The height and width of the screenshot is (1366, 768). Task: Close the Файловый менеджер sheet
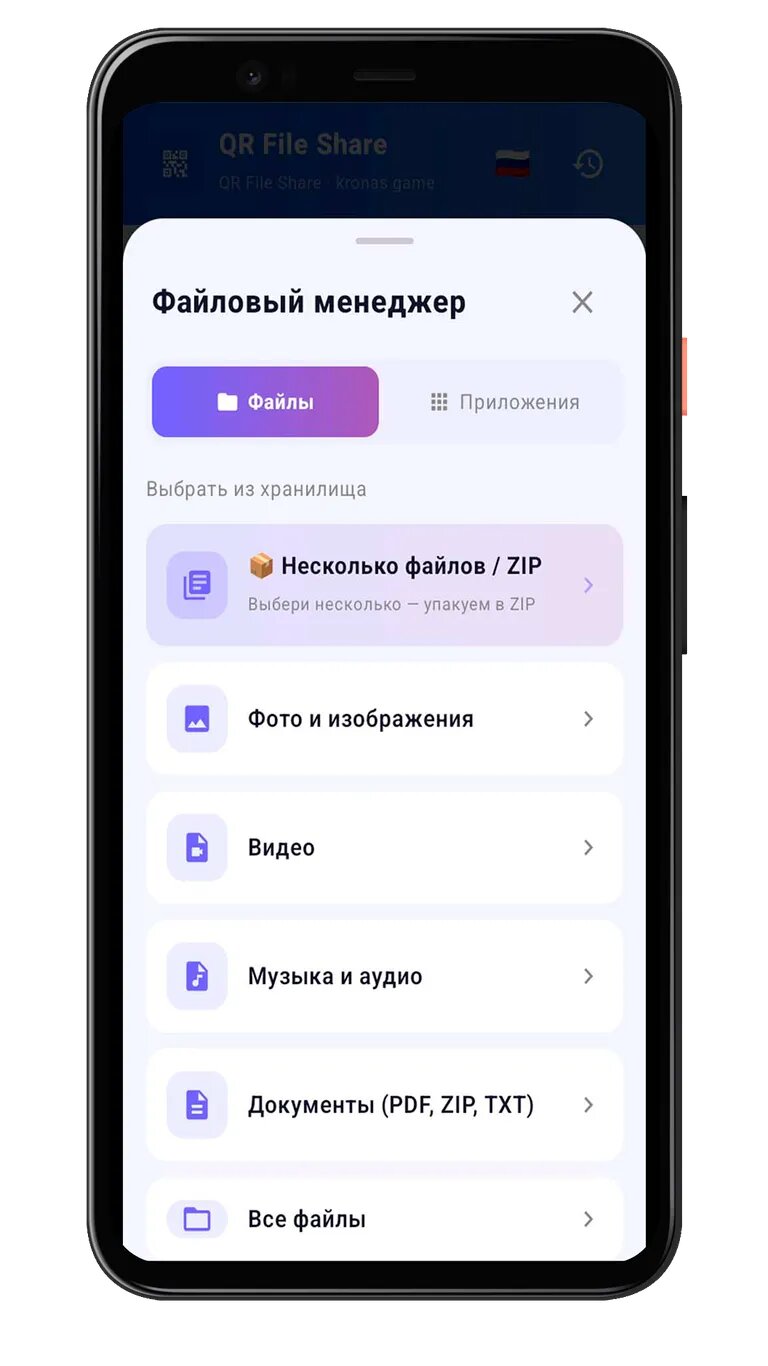coord(582,302)
